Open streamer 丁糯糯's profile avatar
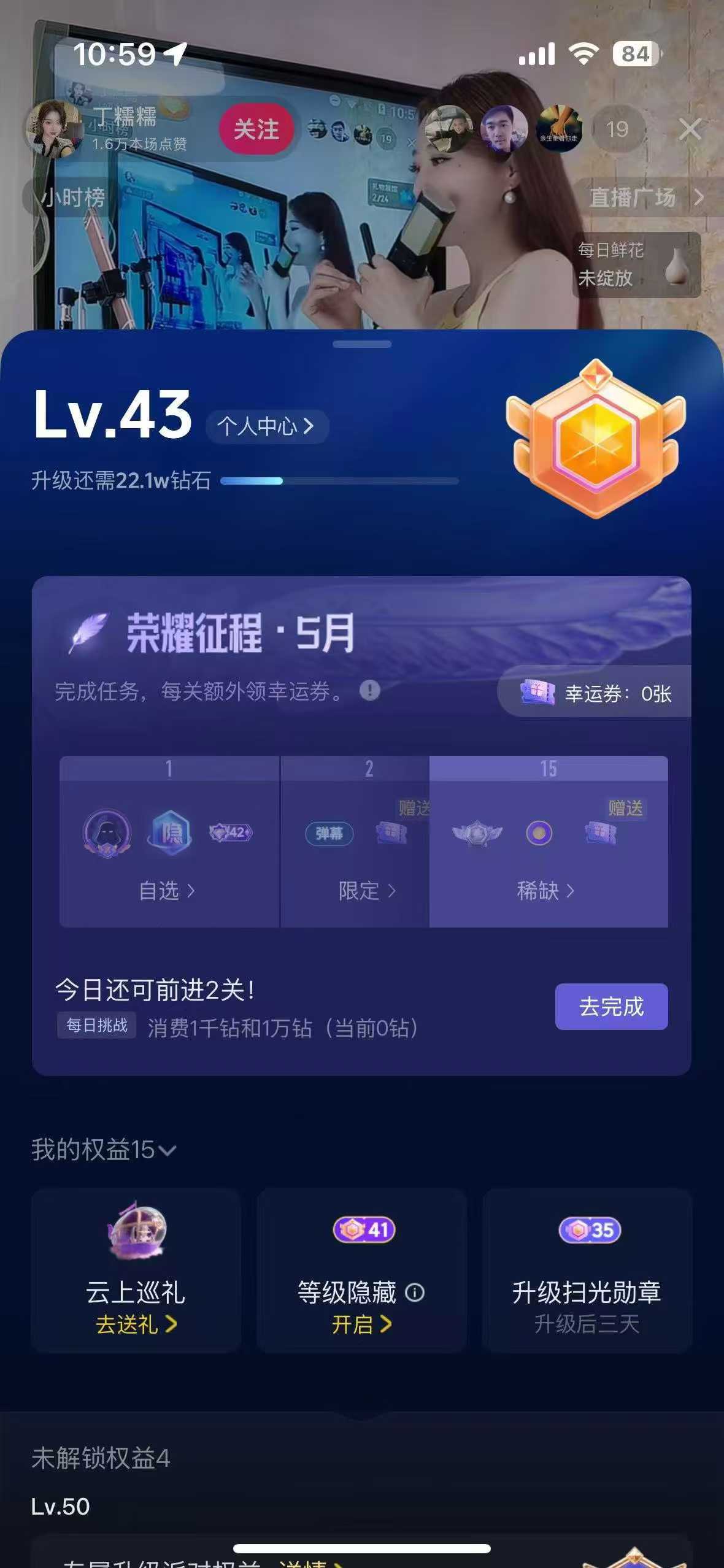This screenshot has height=1568, width=724. [x=52, y=129]
